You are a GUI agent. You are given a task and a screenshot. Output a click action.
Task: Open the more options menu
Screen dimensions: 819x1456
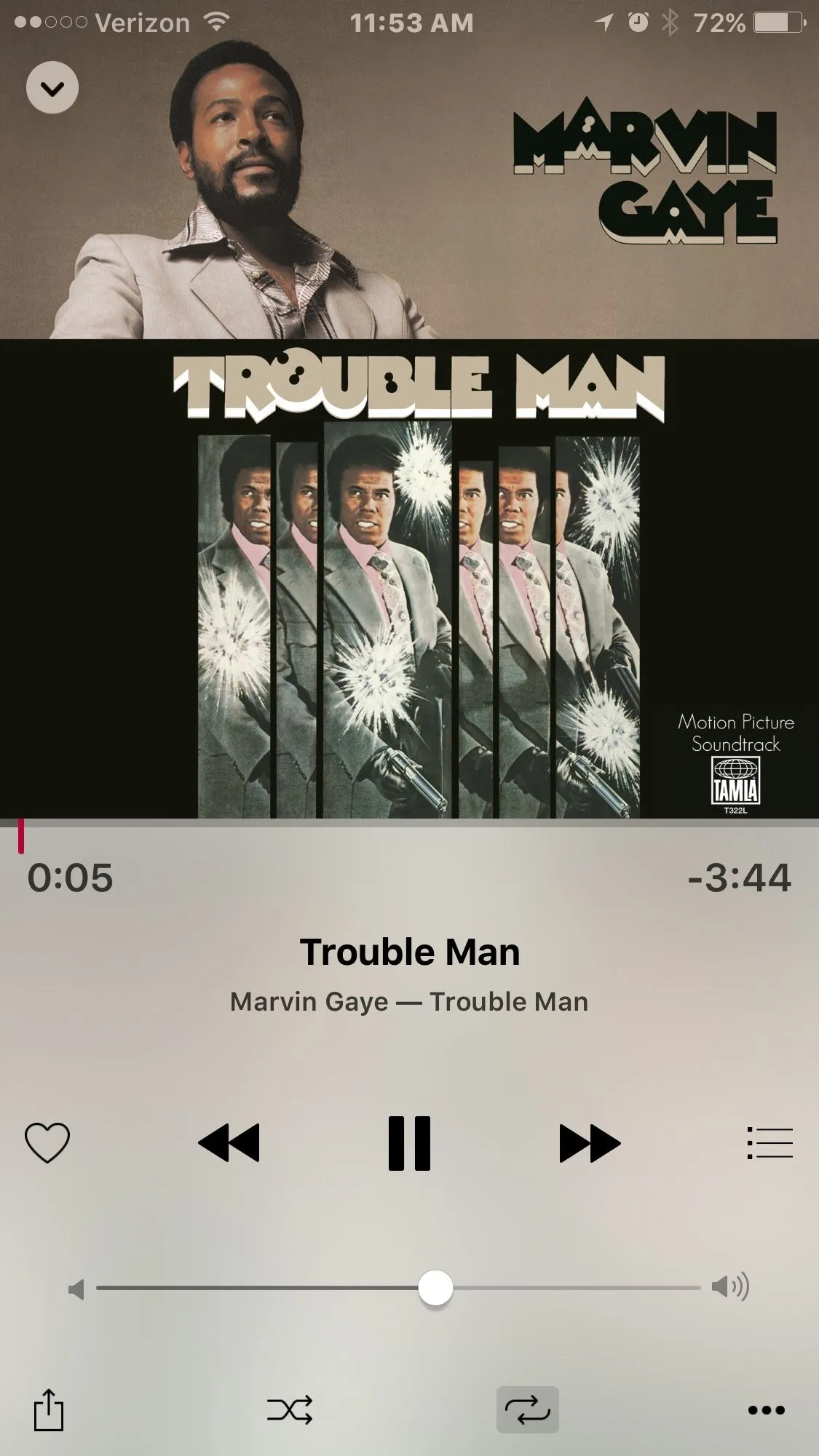click(x=767, y=1410)
